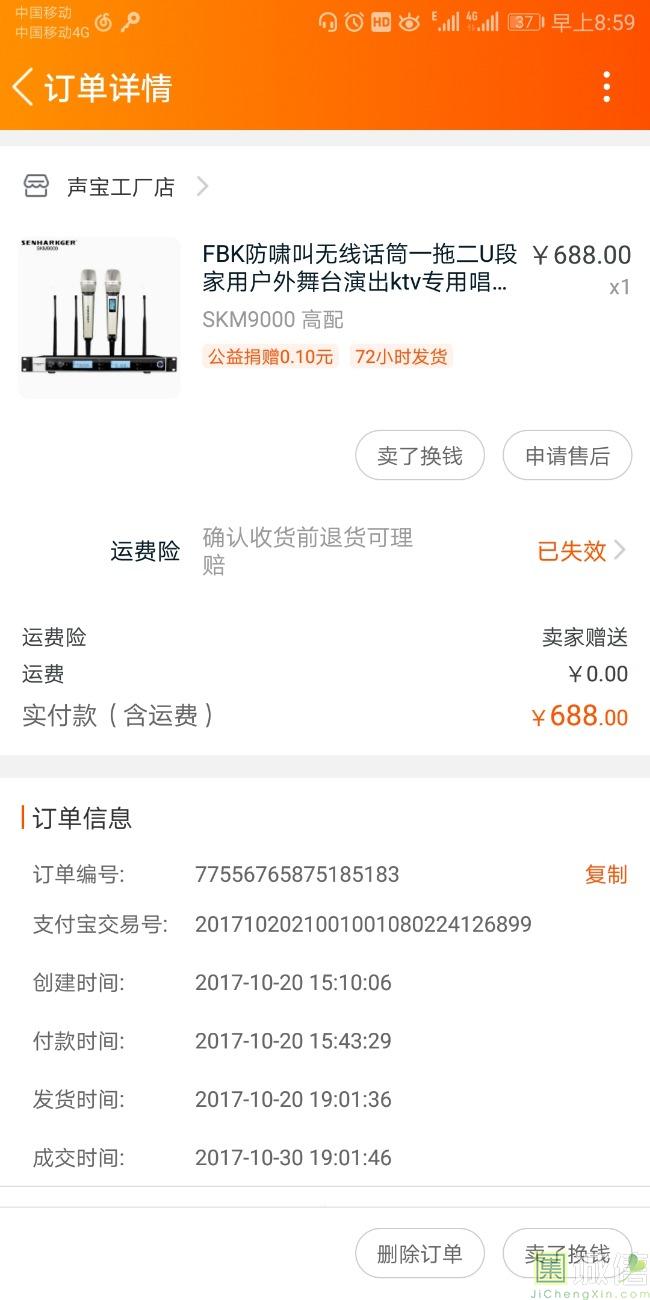Go back from the order details page
Image resolution: width=650 pixels, height=1300 pixels.
tap(23, 87)
